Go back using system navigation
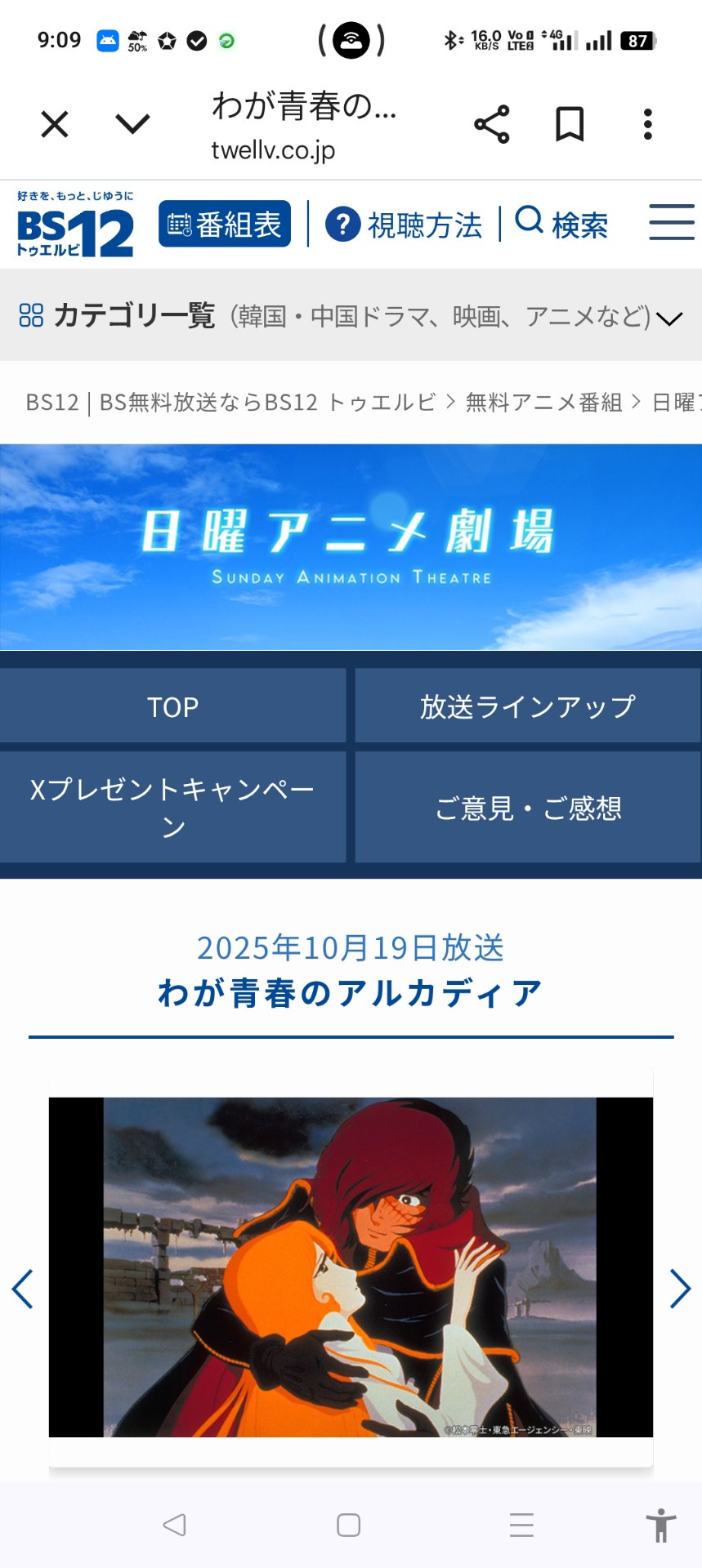The image size is (702, 1568). (x=174, y=1525)
